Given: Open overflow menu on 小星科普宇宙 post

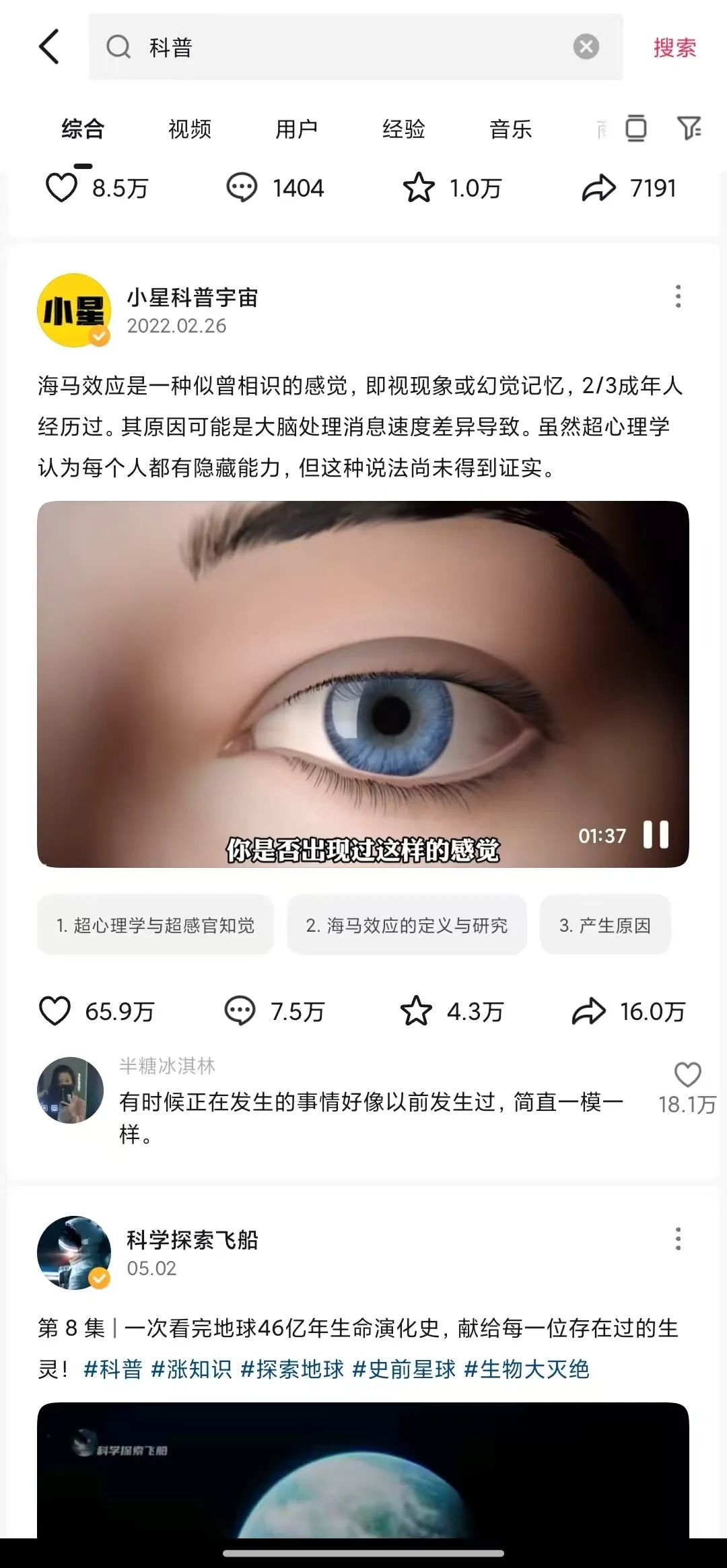Looking at the screenshot, I should 678,296.
